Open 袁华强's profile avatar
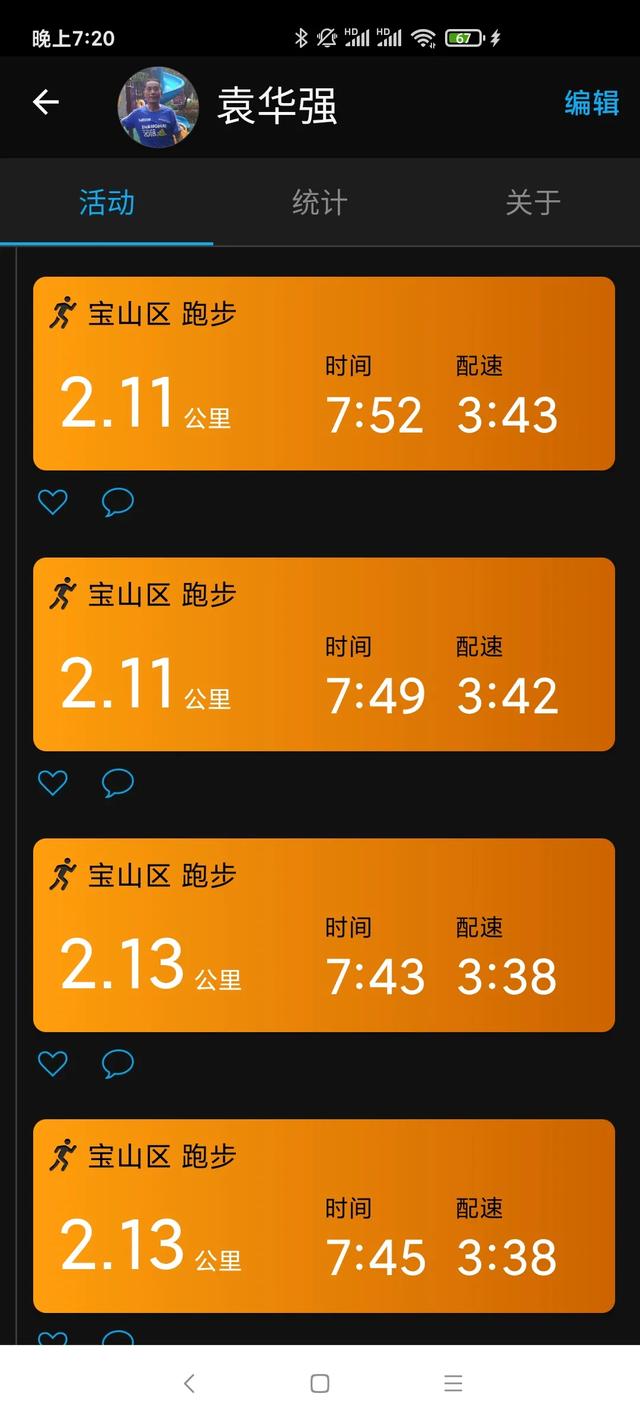Image resolution: width=640 pixels, height=1422 pixels. pyautogui.click(x=158, y=107)
